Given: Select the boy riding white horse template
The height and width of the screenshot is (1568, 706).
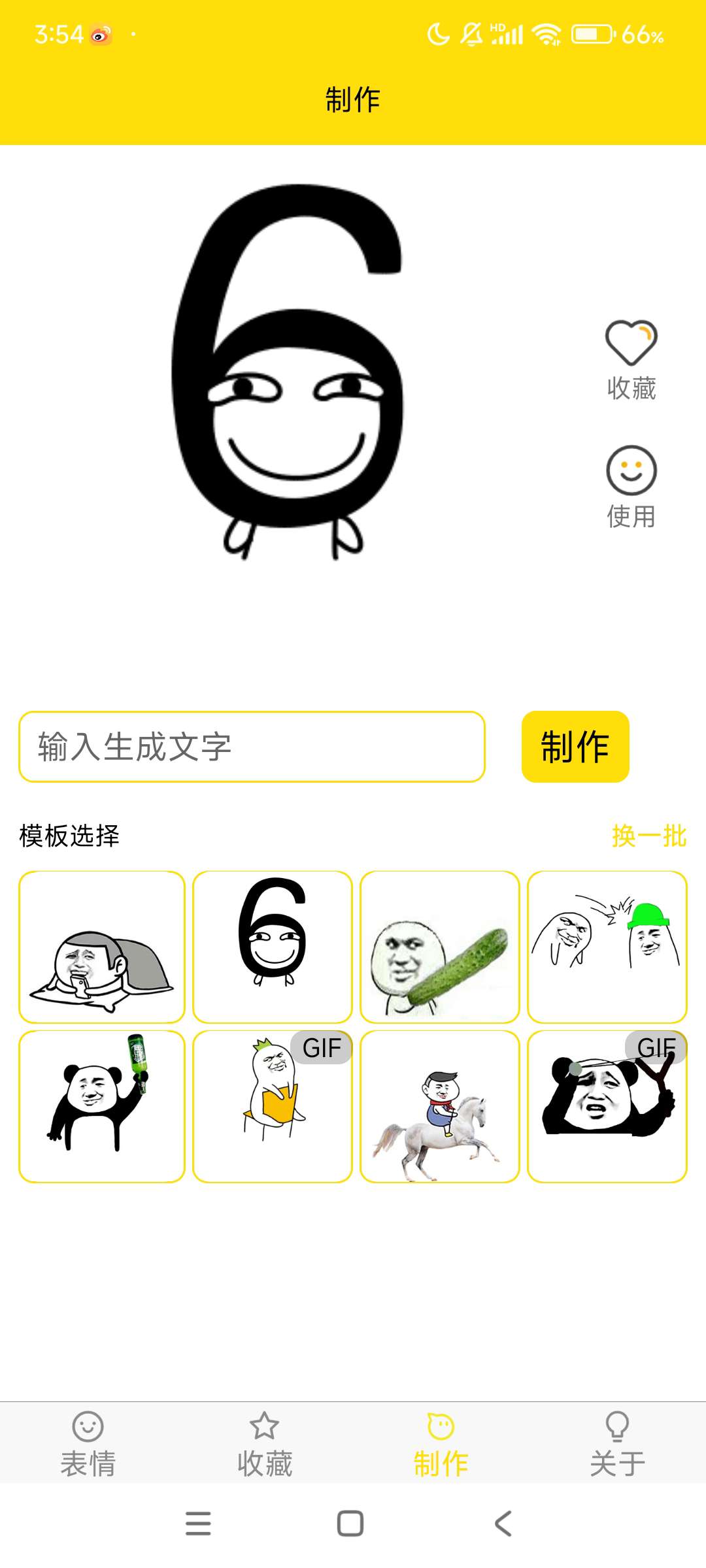Looking at the screenshot, I should (x=440, y=1106).
